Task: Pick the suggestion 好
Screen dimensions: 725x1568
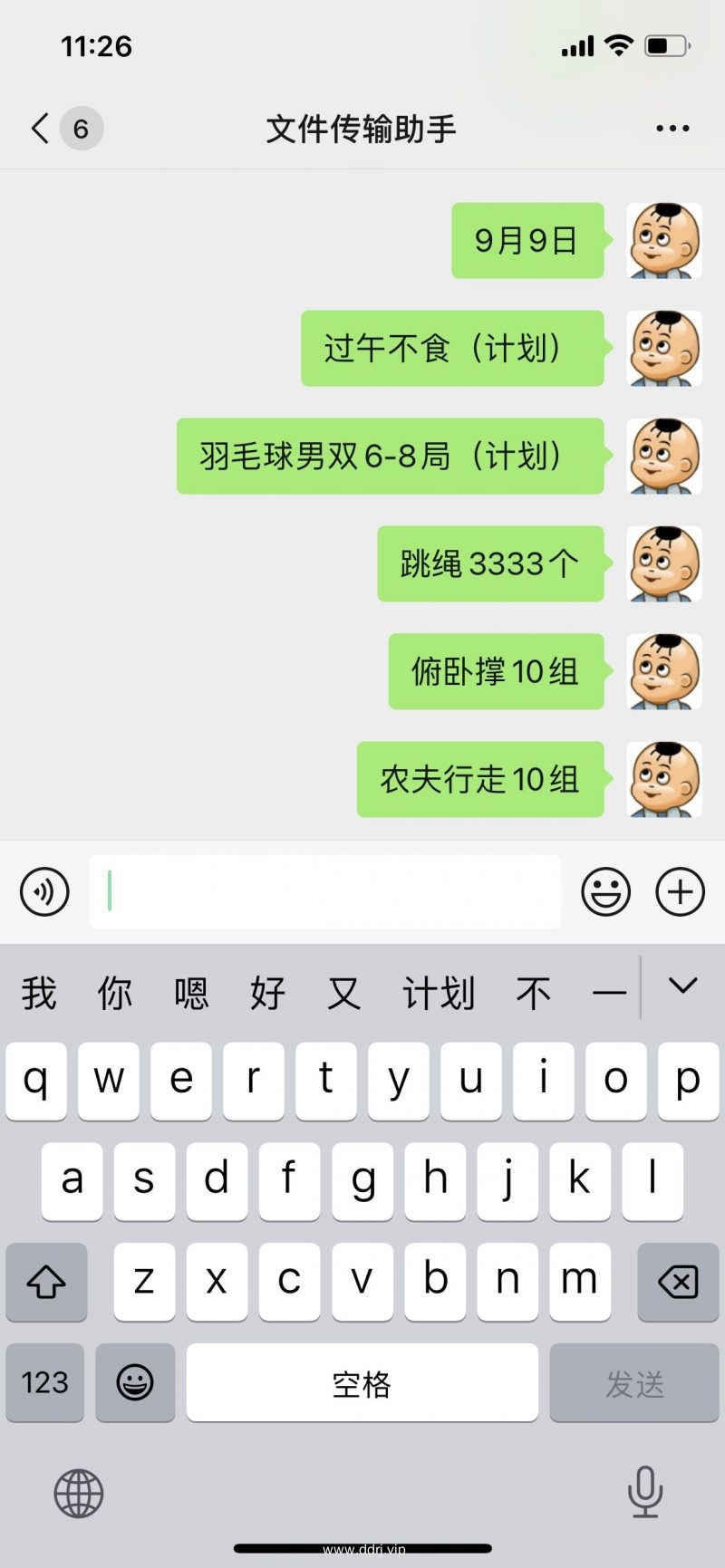Action: [x=267, y=994]
